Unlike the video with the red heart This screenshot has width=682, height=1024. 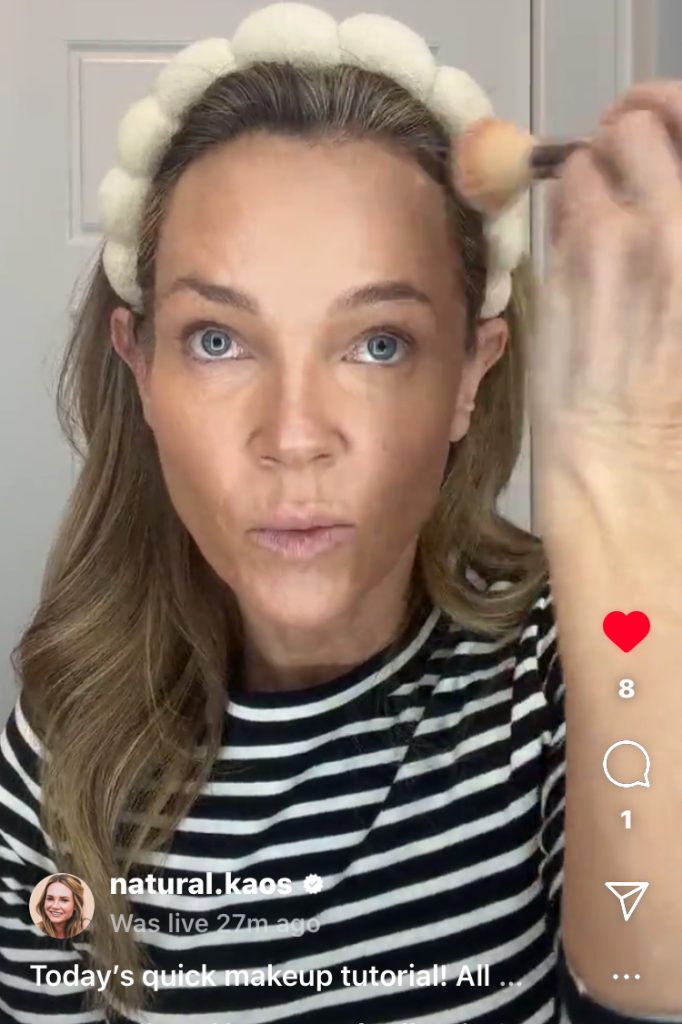tap(626, 632)
